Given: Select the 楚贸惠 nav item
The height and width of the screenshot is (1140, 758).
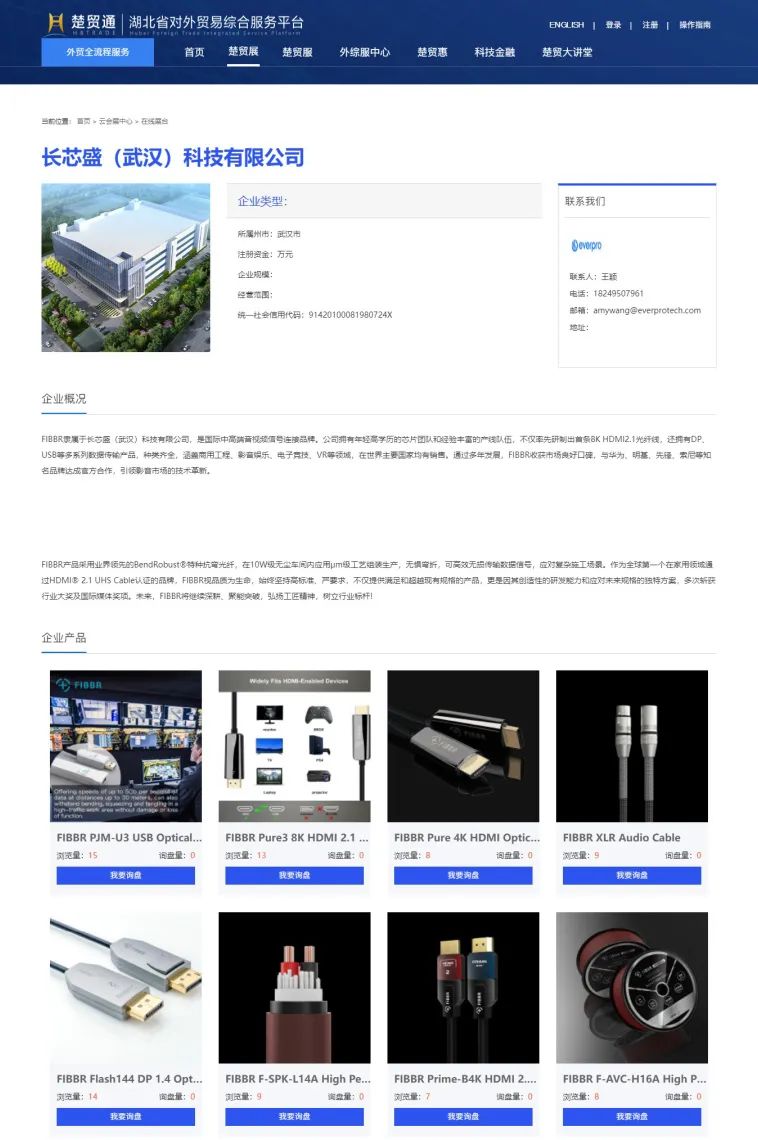Looking at the screenshot, I should 432,52.
